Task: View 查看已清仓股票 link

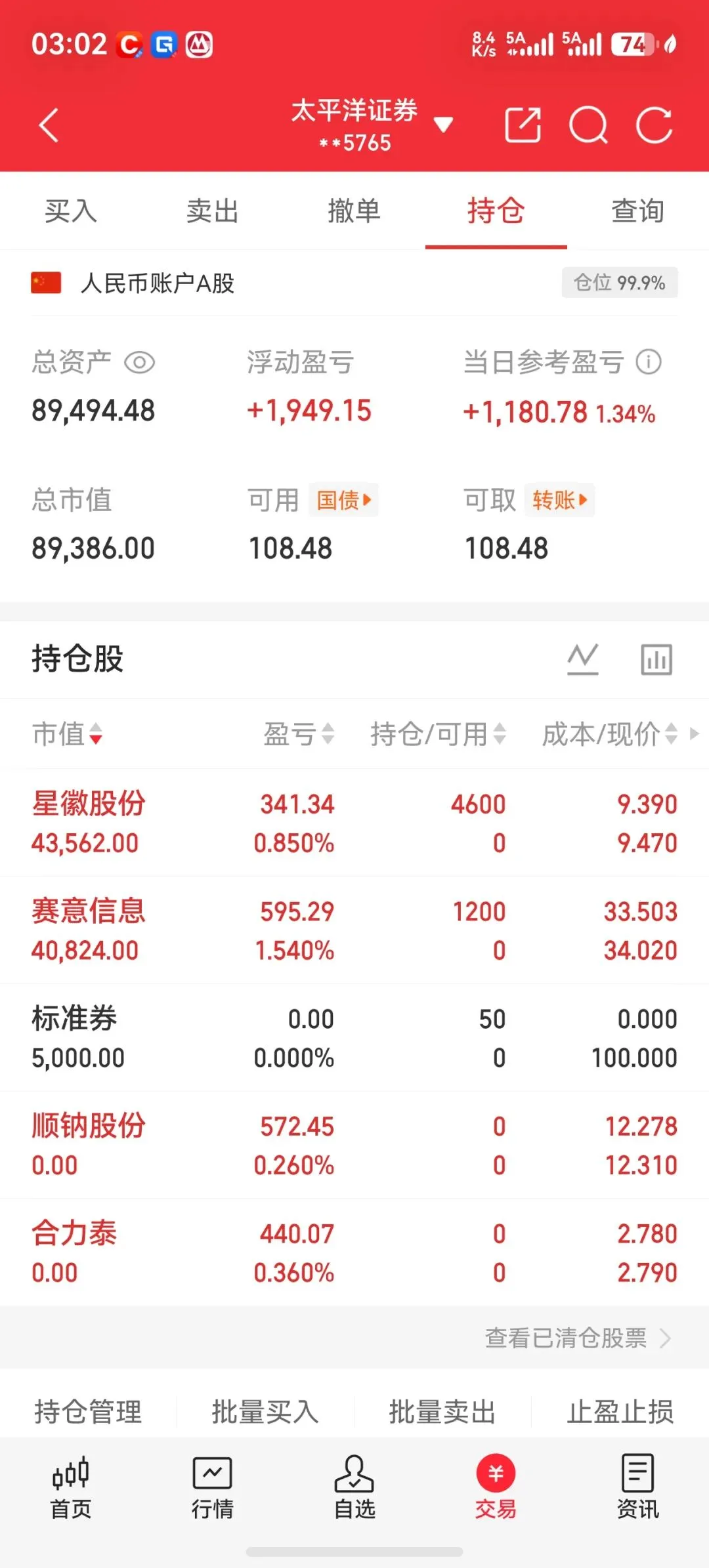Action: [578, 1338]
